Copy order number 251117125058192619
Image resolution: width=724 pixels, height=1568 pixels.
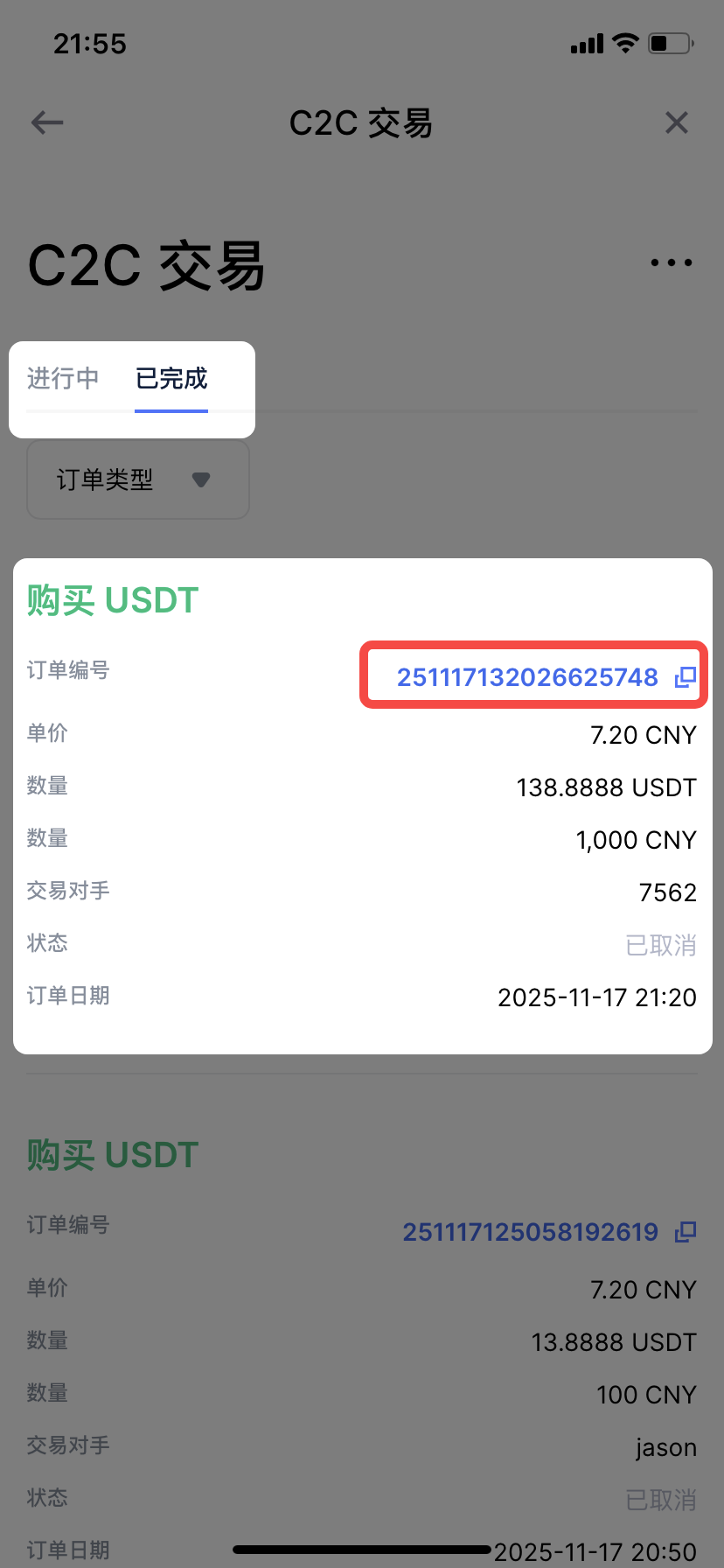tap(686, 1232)
